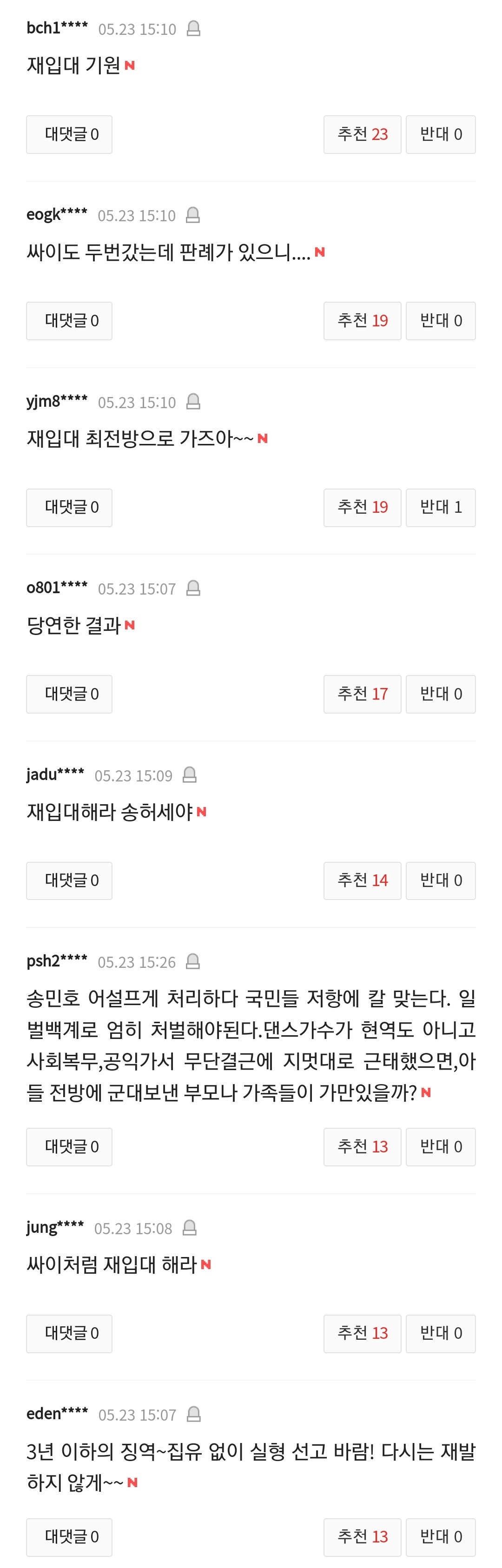The image size is (502, 1568).
Task: Tap 추천 19 on yjm8****'s comment
Action: point(362,508)
